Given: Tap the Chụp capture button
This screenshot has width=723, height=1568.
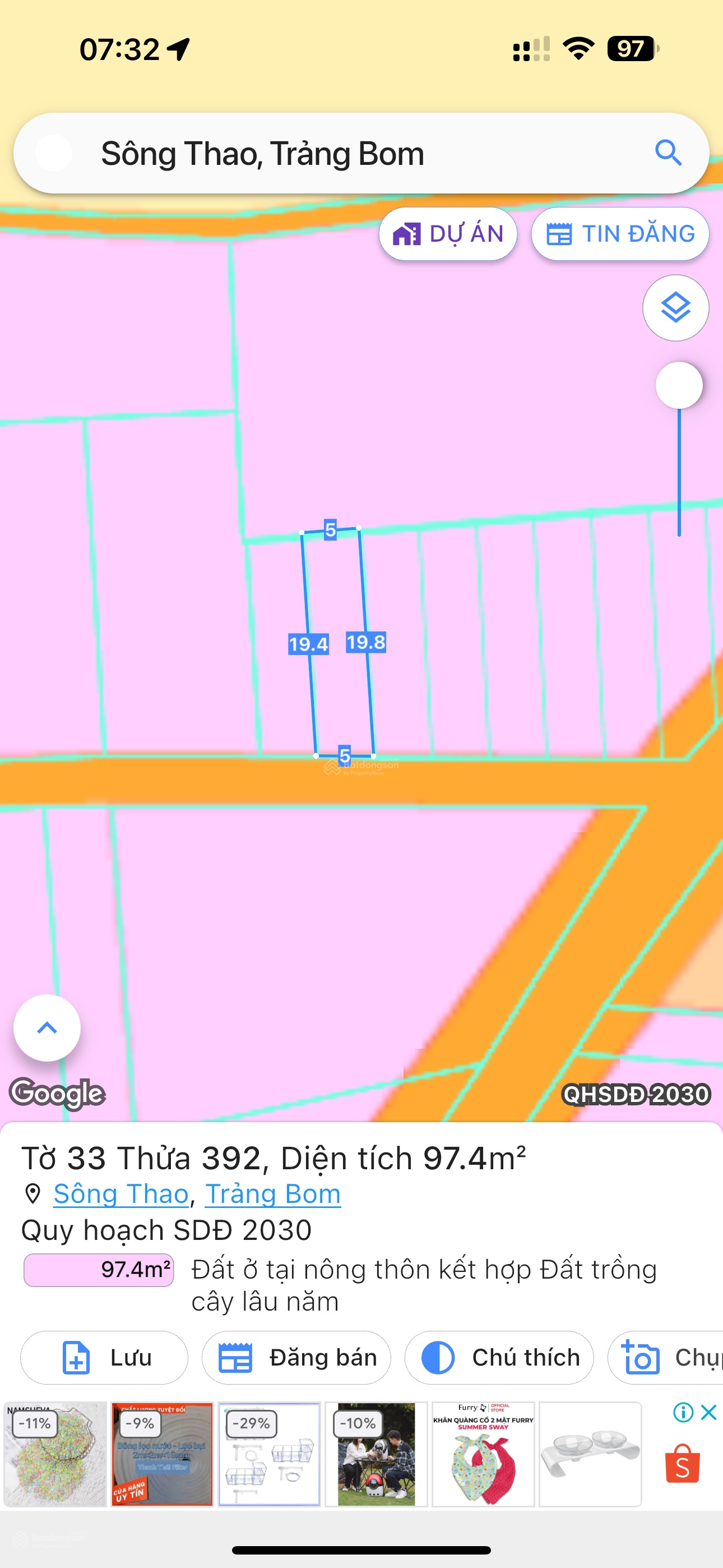Looking at the screenshot, I should point(666,1357).
